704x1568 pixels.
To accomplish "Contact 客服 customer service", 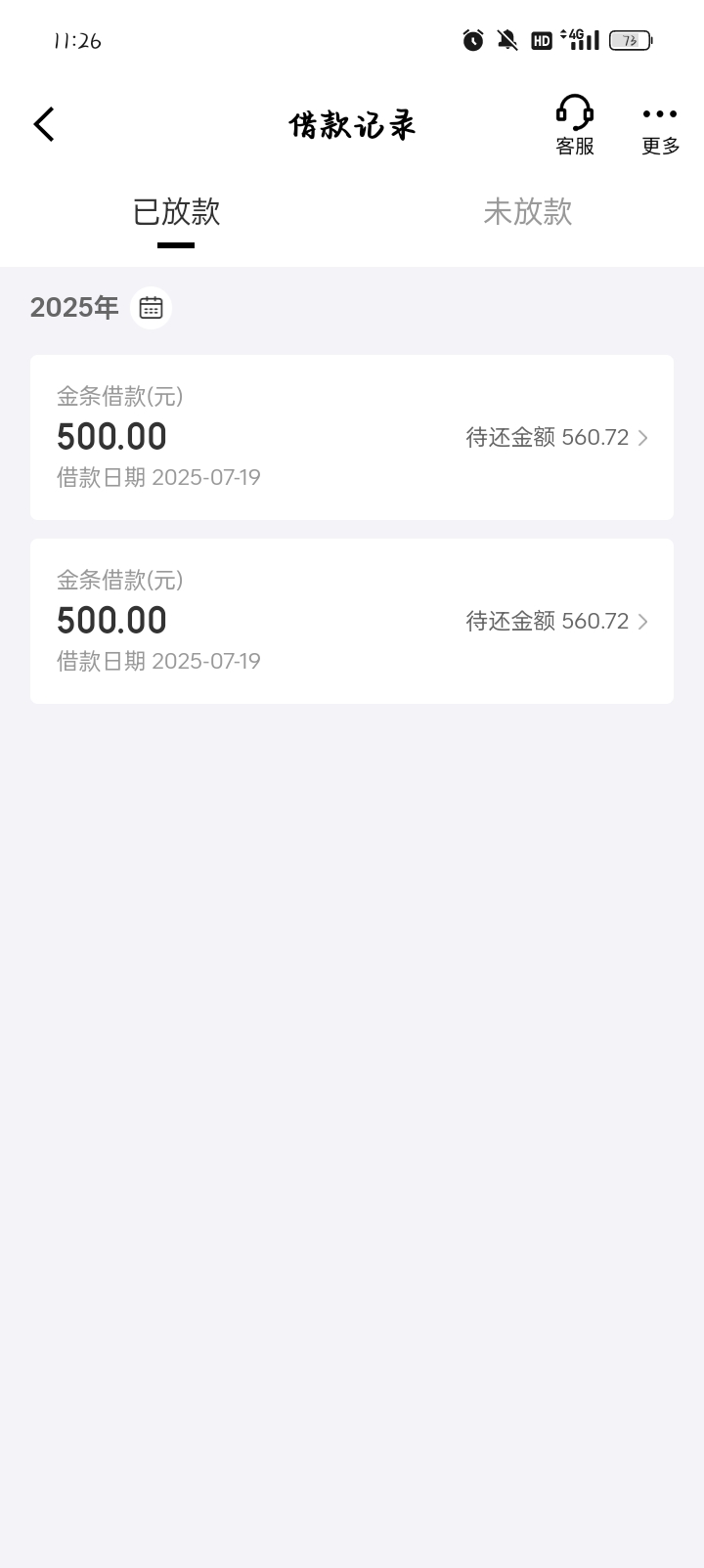I will point(575,125).
